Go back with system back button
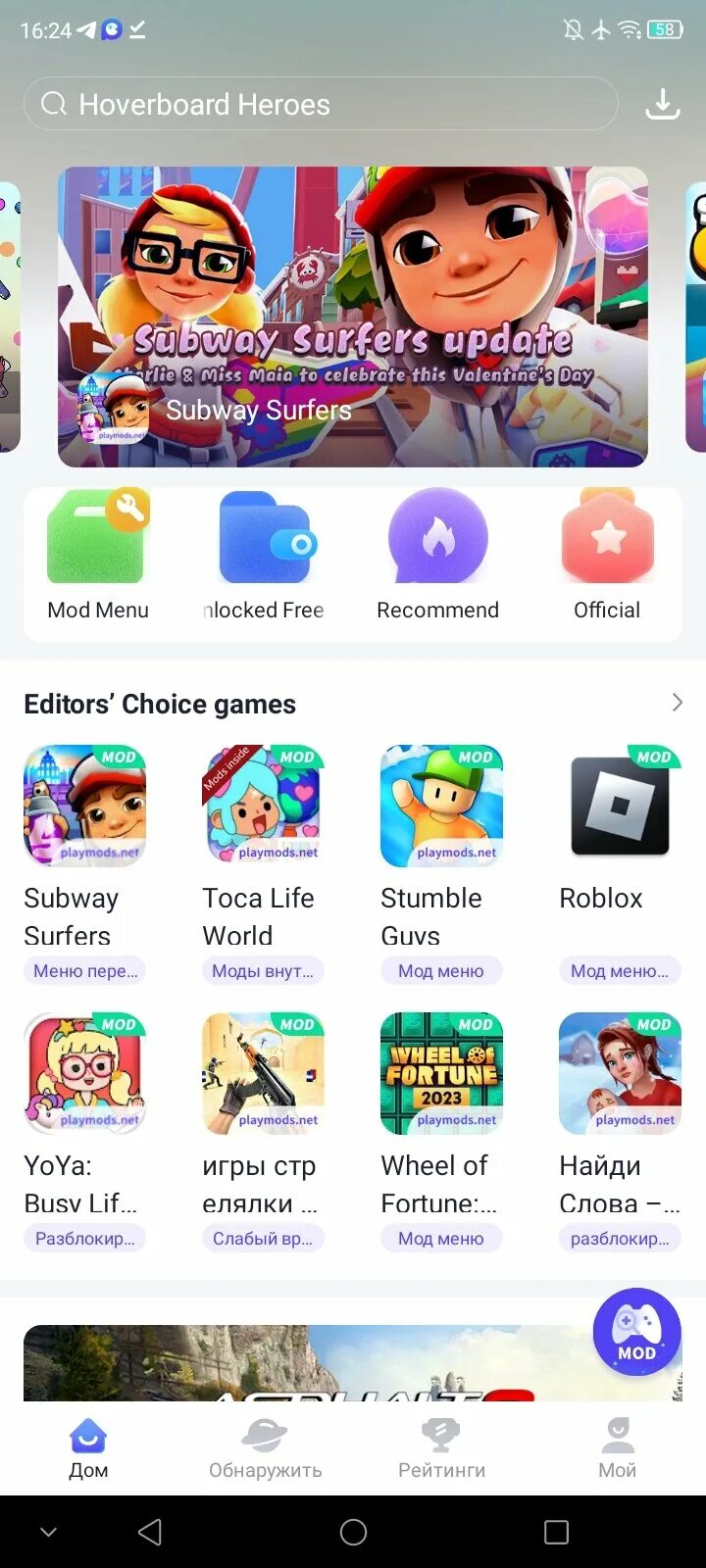The height and width of the screenshot is (1568, 706). coord(150,1532)
